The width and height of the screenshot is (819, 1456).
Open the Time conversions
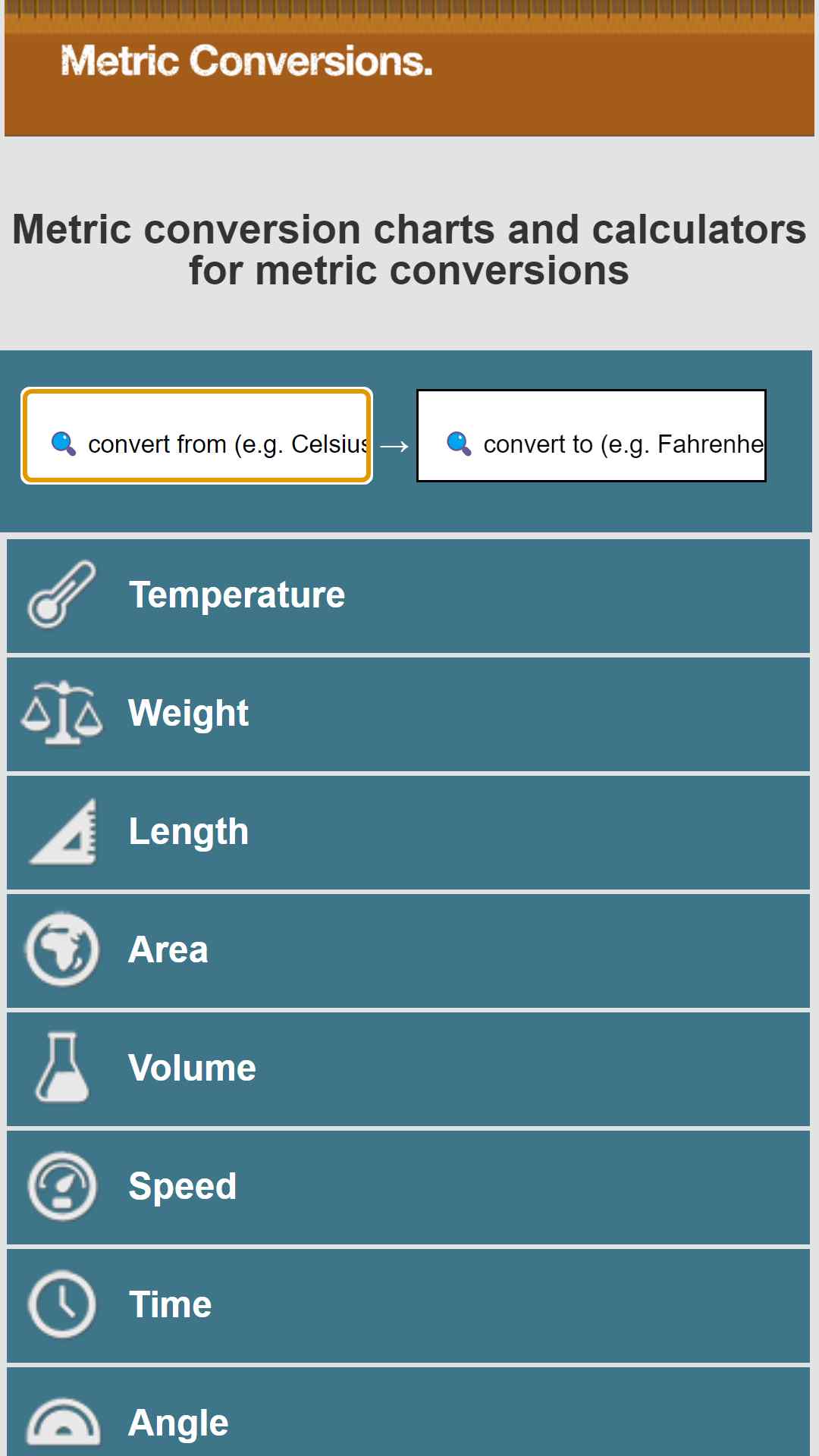[x=408, y=1306]
